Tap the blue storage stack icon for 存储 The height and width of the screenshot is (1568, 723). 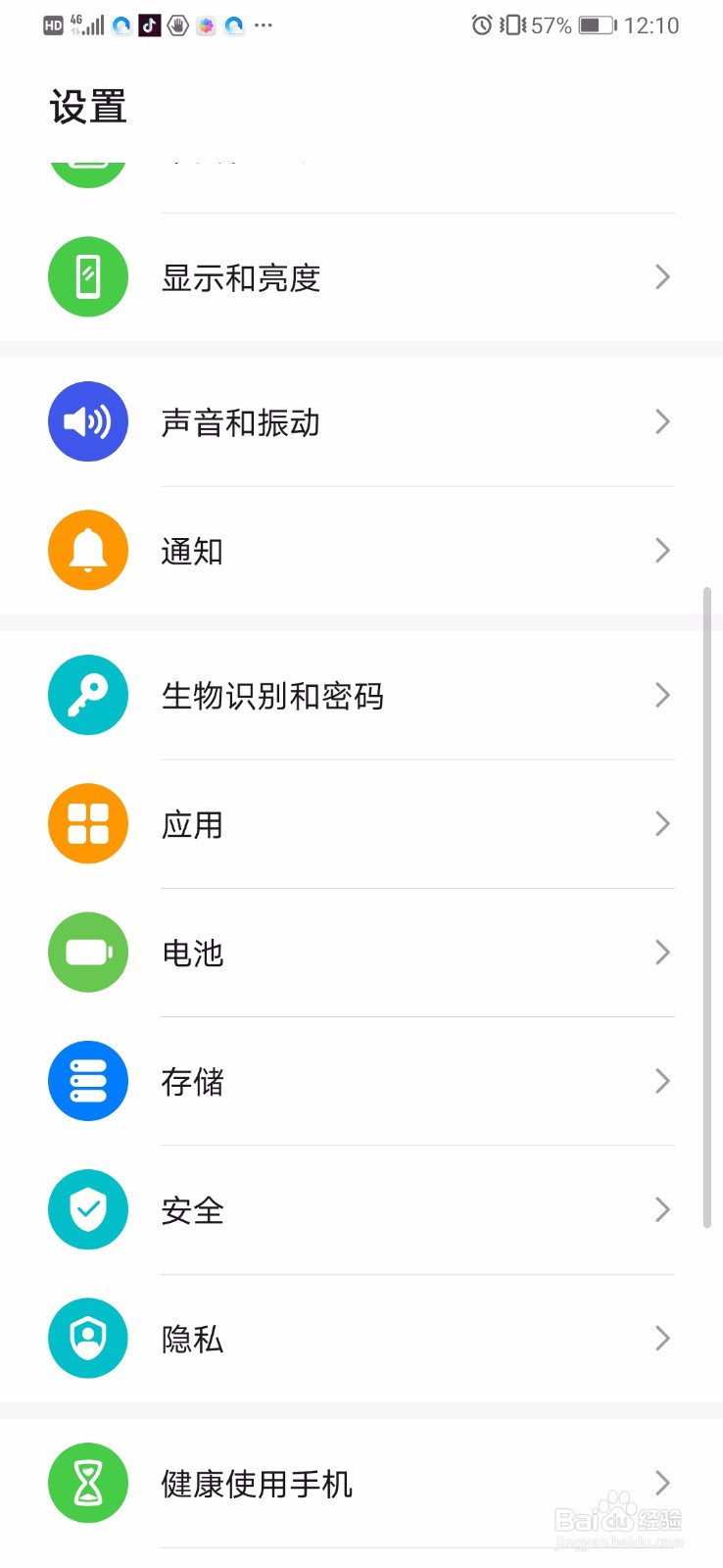click(87, 1080)
